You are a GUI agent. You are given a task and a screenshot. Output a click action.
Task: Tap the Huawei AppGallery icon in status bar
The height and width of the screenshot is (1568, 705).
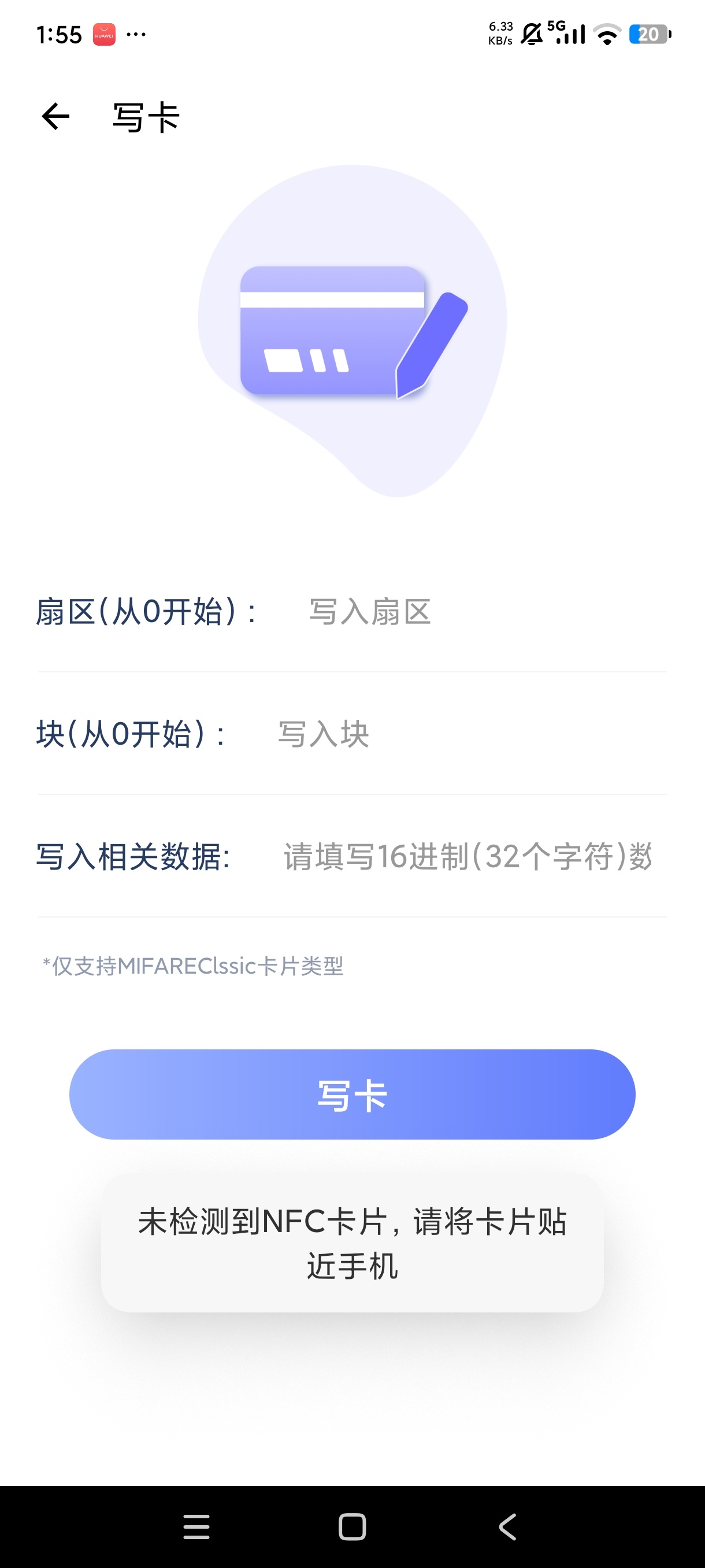pos(104,34)
